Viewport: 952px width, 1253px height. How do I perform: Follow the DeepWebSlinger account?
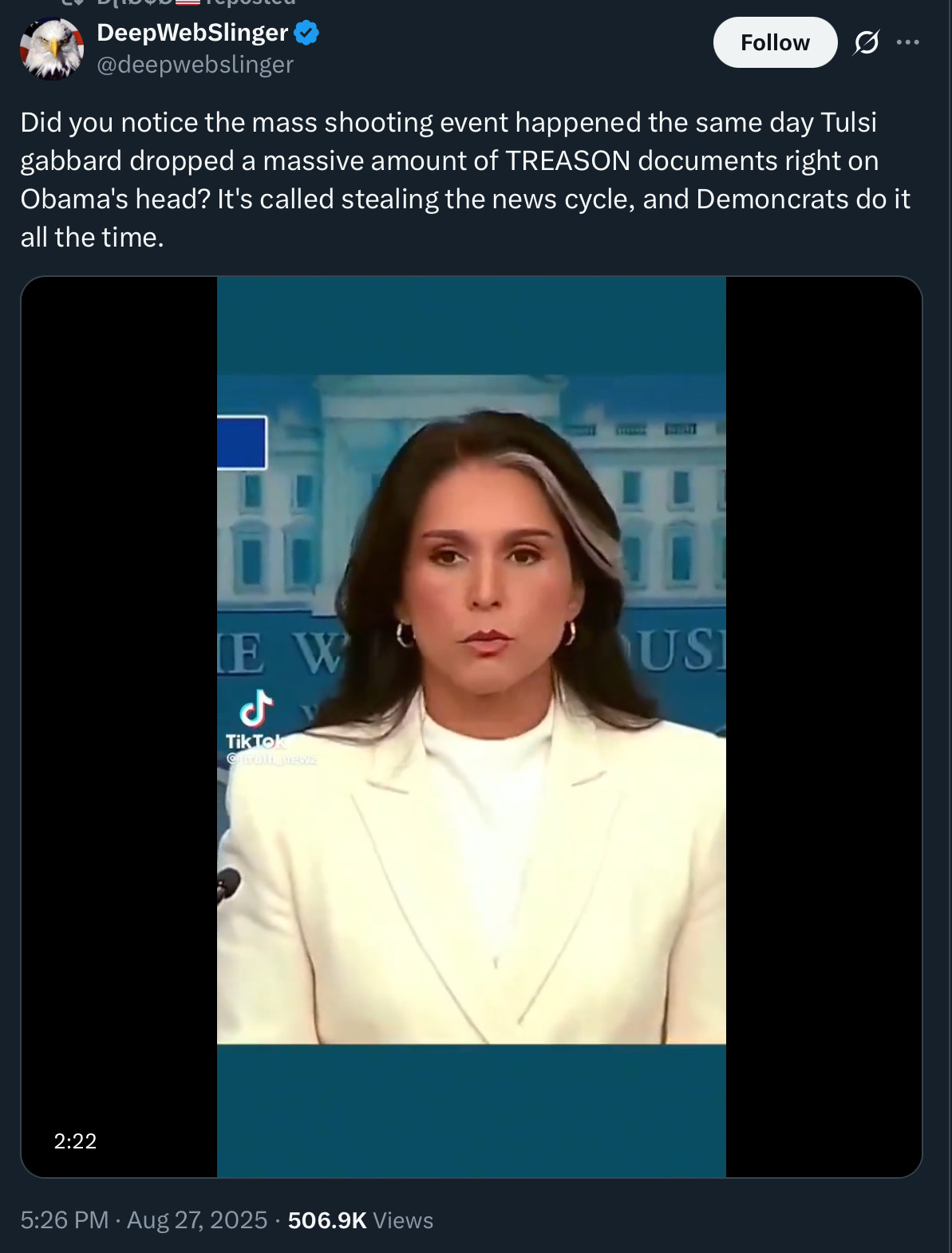click(x=774, y=42)
